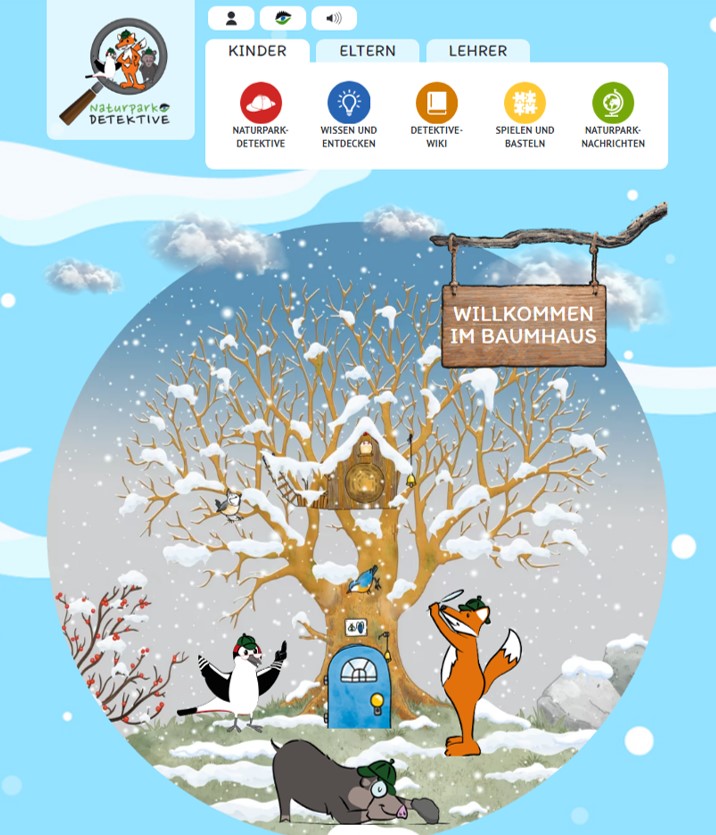Image resolution: width=716 pixels, height=835 pixels.
Task: Toggle the eye accessibility view option
Action: tap(283, 18)
